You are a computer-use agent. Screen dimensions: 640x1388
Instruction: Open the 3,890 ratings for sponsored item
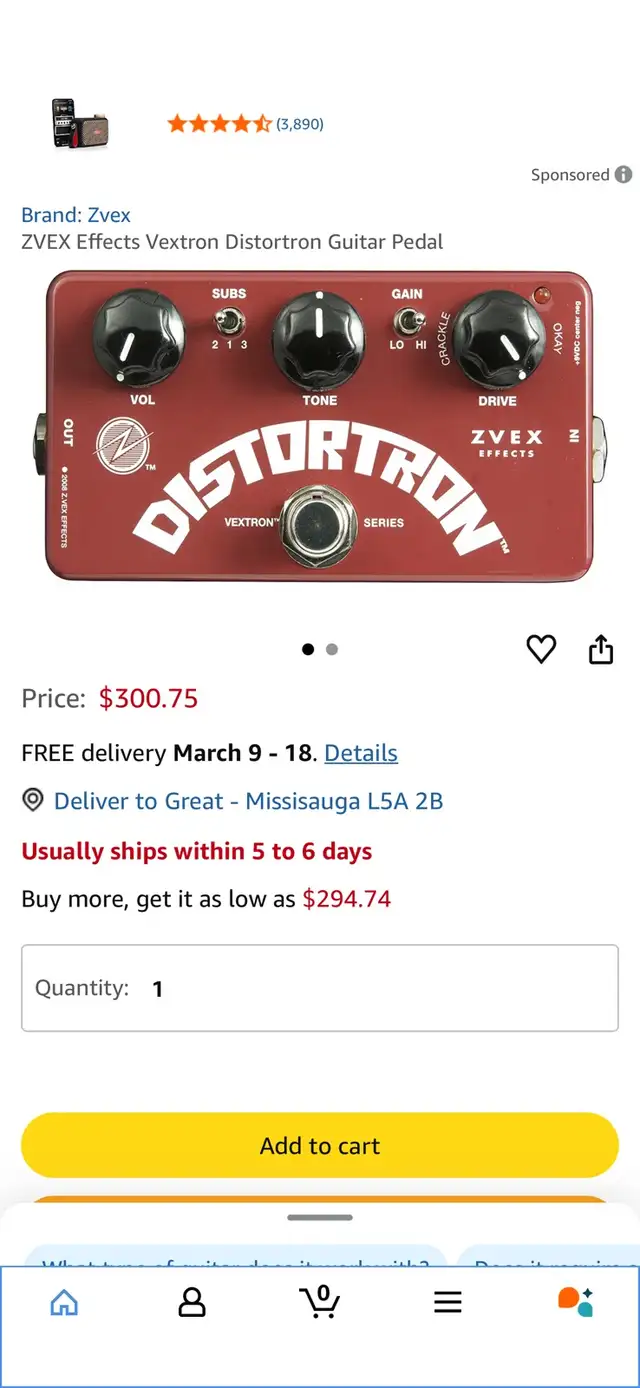[300, 124]
